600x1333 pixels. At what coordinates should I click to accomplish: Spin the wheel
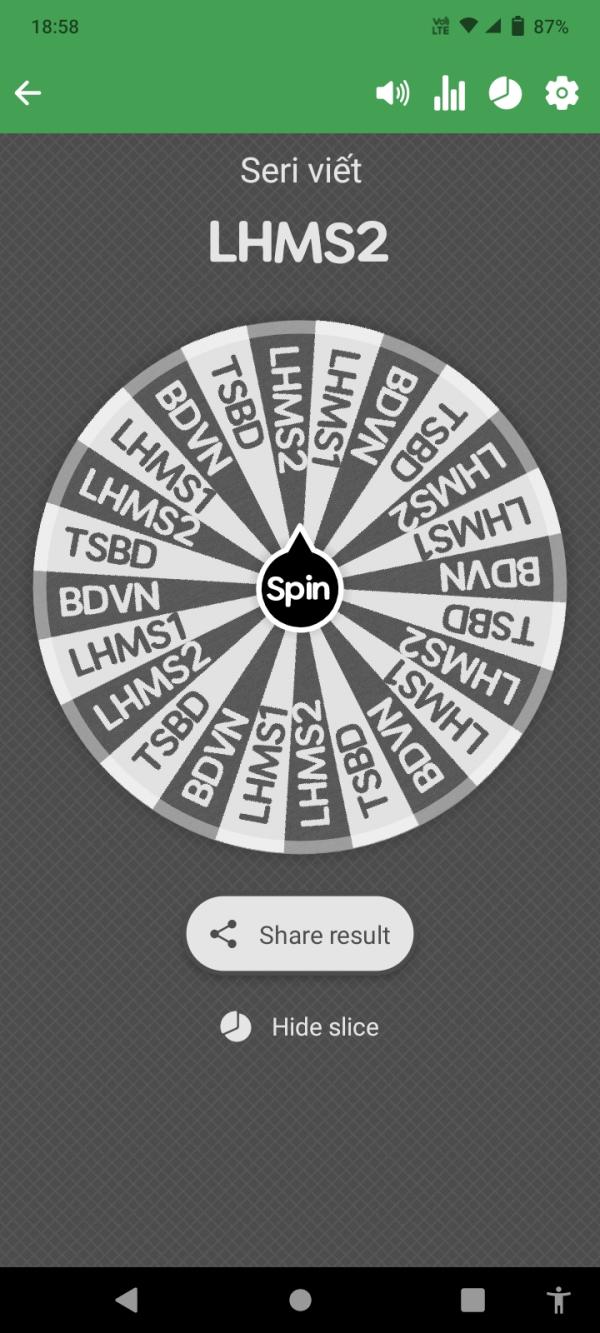coord(299,588)
